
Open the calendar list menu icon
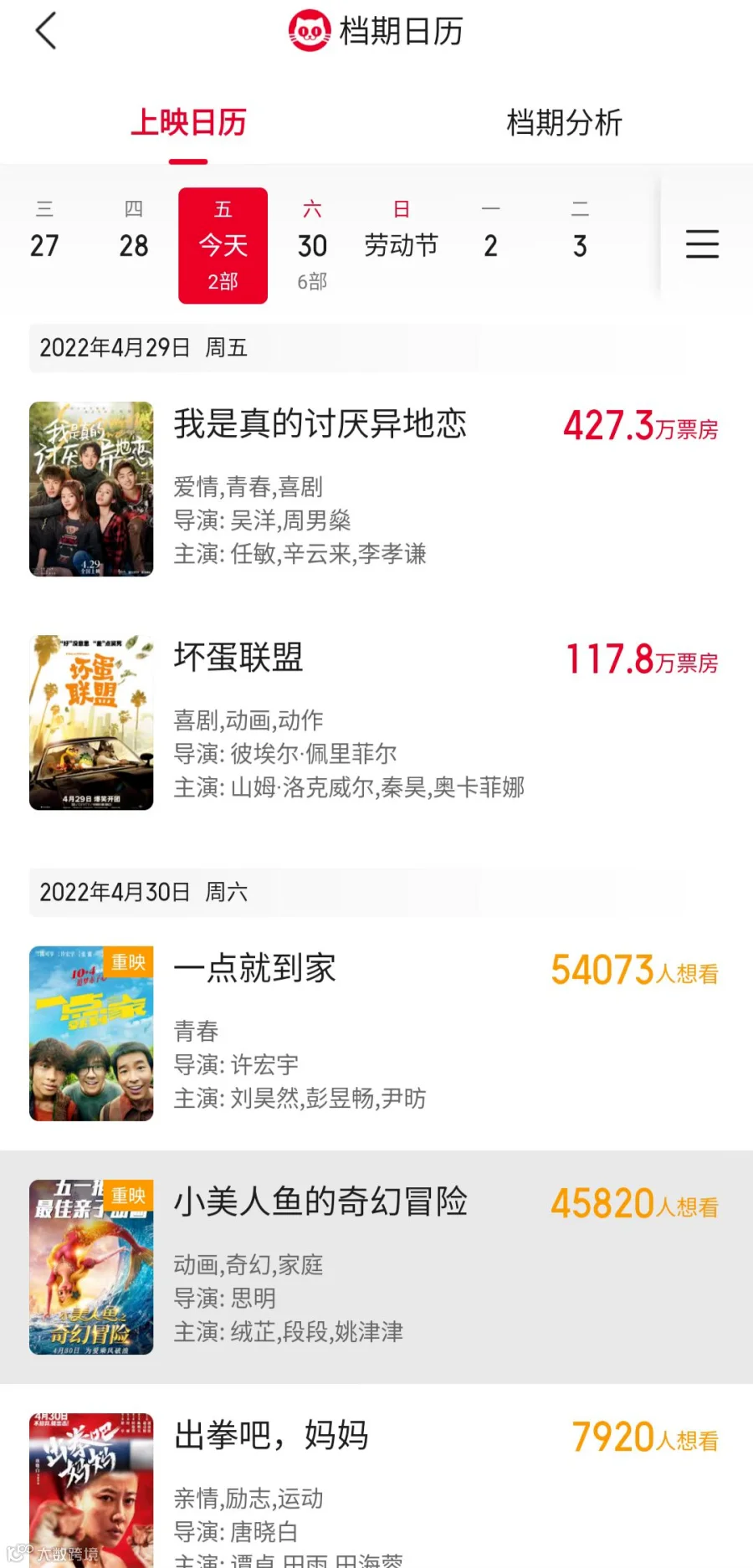702,243
